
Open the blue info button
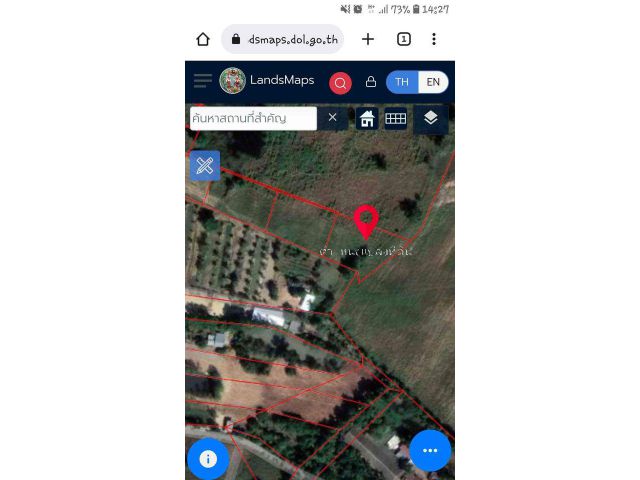click(208, 458)
